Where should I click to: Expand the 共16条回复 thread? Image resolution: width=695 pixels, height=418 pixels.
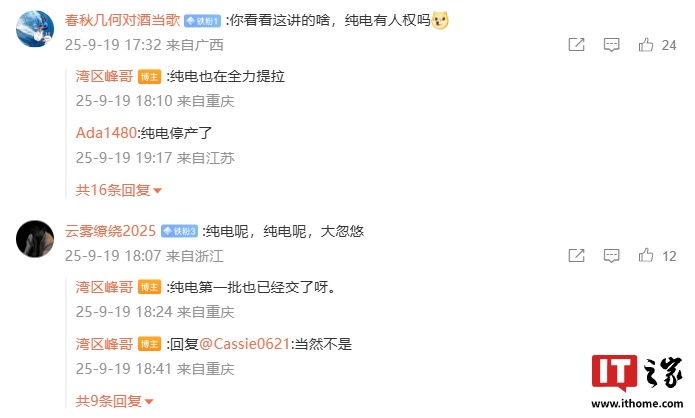118,190
